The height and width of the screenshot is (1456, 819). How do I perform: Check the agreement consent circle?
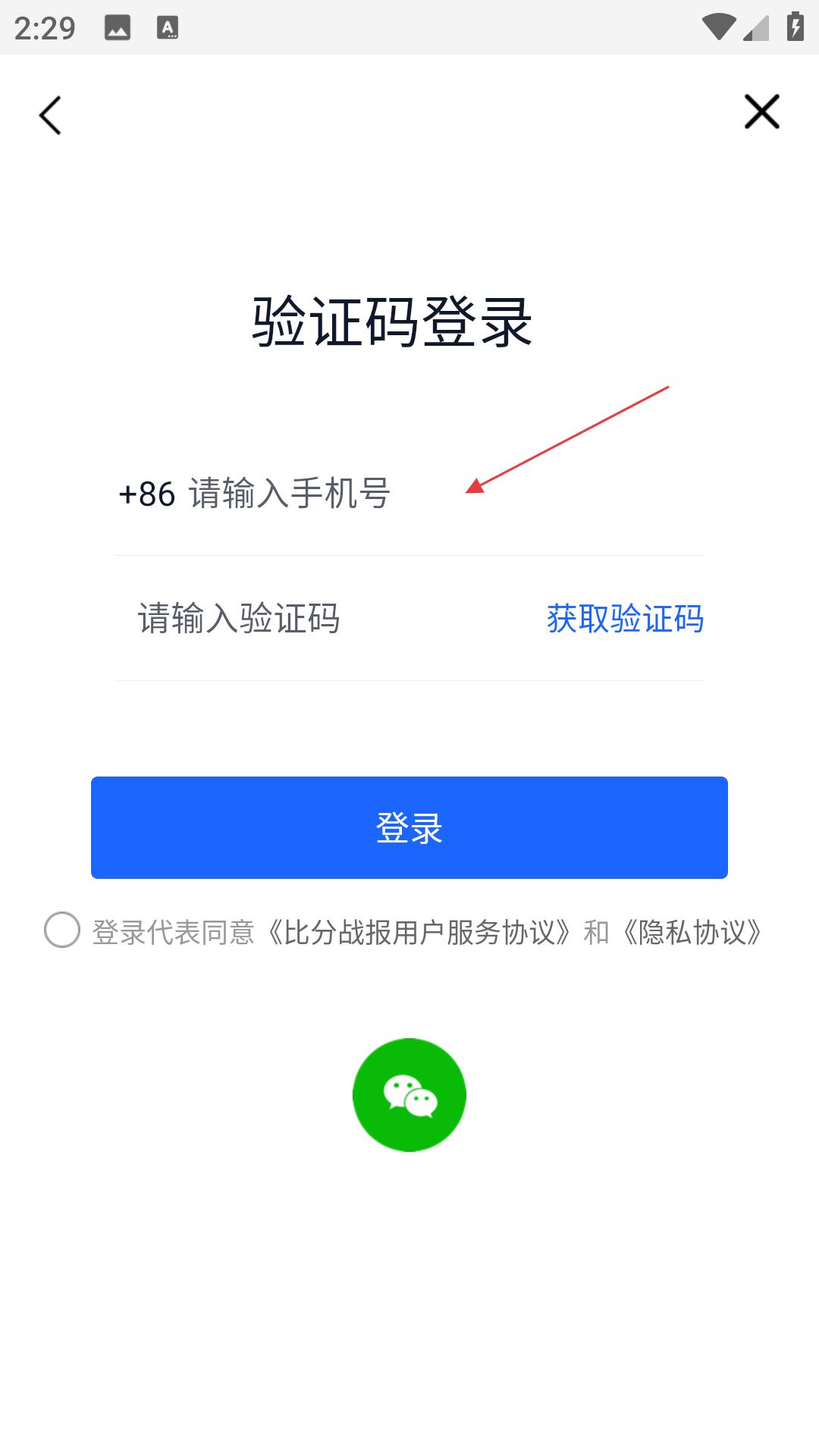click(62, 930)
